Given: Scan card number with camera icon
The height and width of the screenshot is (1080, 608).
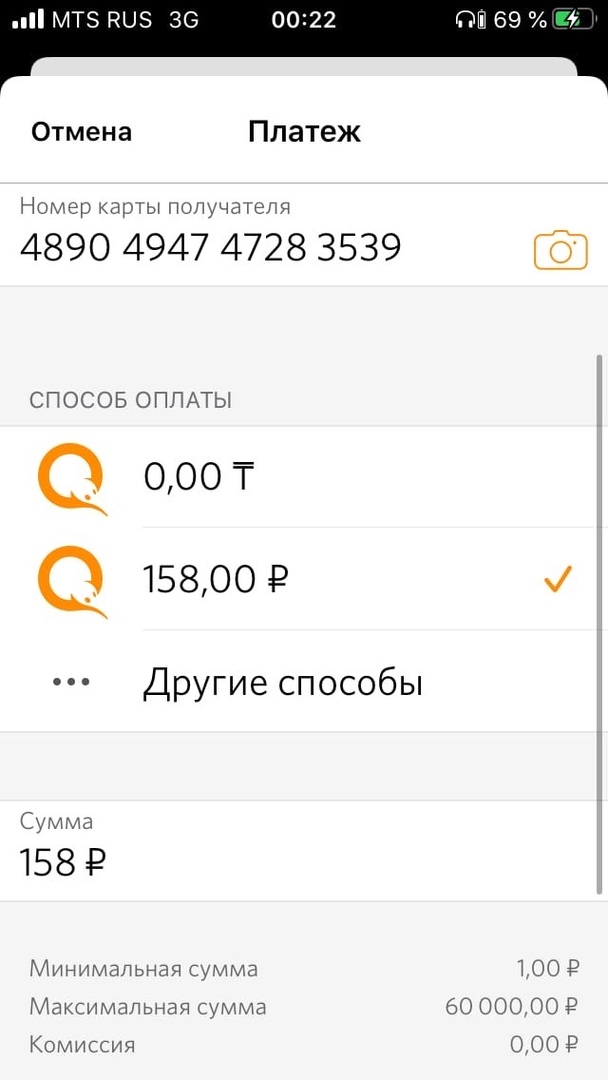Looking at the screenshot, I should pyautogui.click(x=560, y=250).
